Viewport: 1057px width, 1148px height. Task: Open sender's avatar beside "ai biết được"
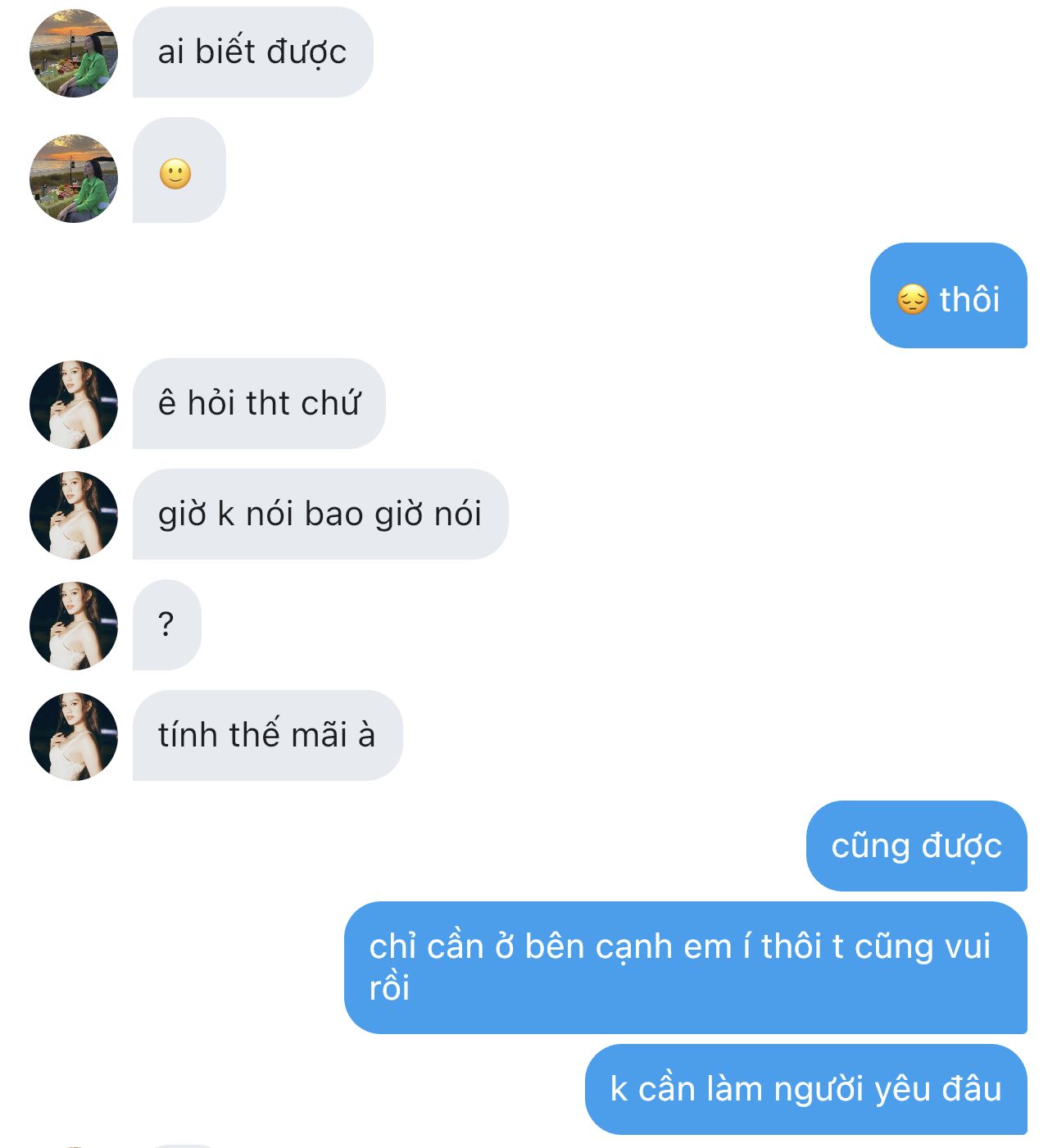(74, 53)
